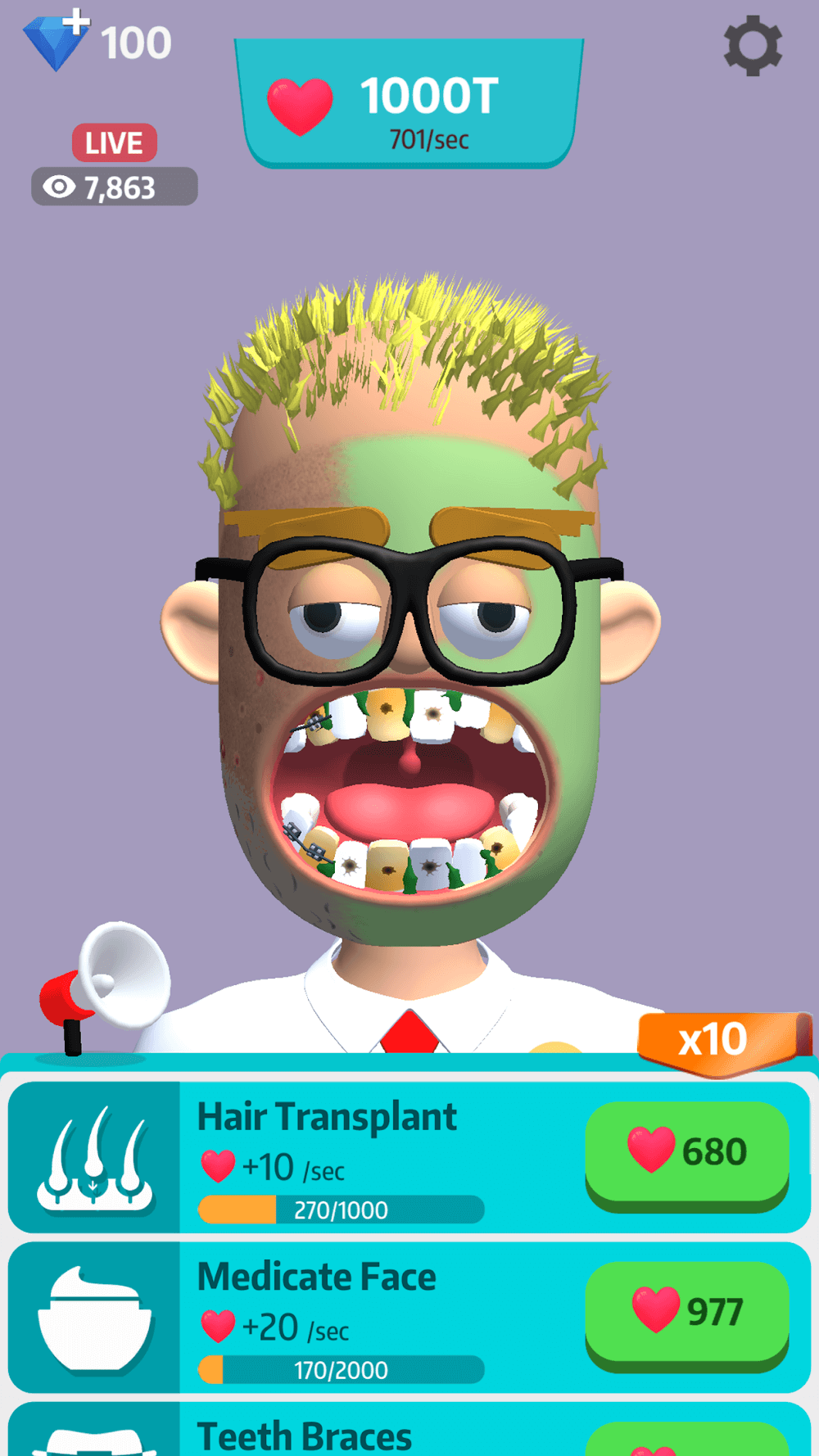
Task: Buy Medicate Face upgrade for 977 hearts
Action: coord(686,1311)
